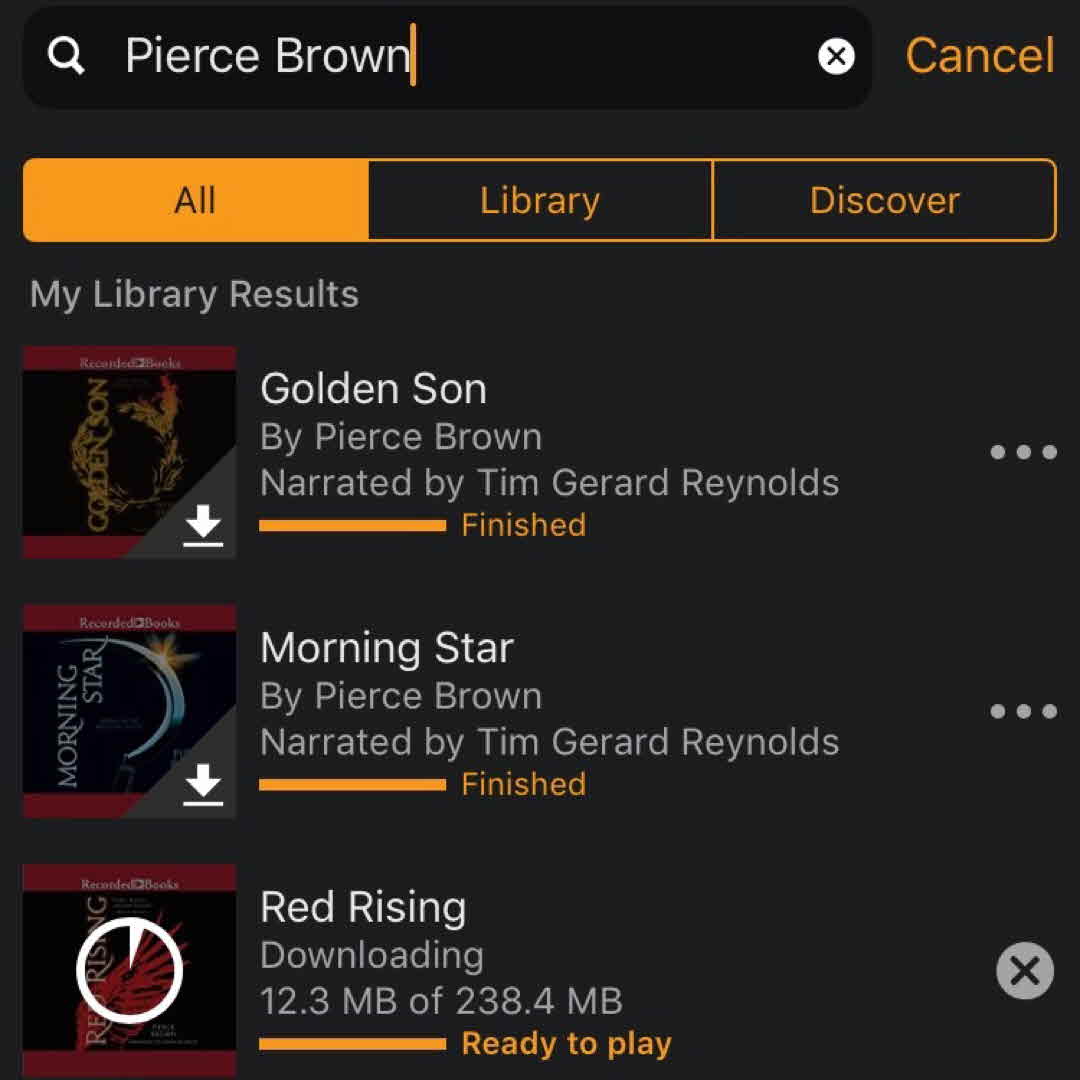Switch to the Discover tab
This screenshot has width=1080, height=1080.
click(884, 200)
